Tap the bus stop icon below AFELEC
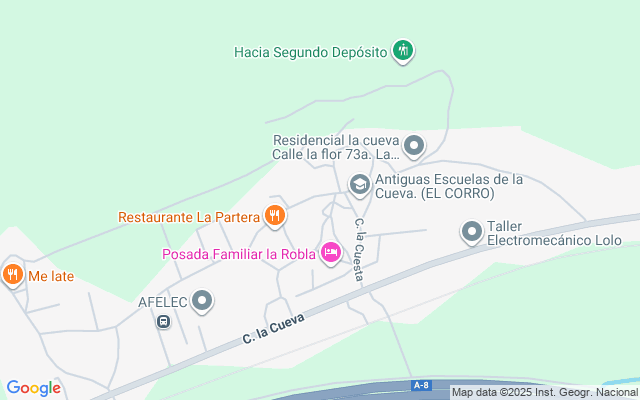 pos(164,322)
